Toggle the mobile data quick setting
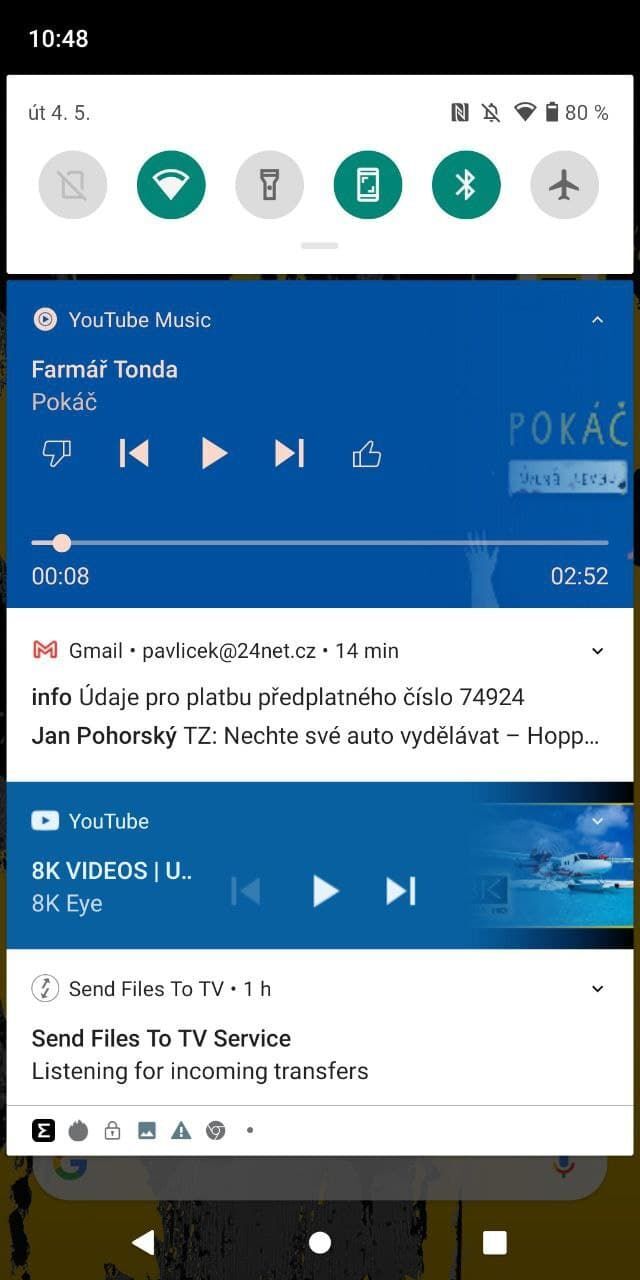Viewport: 640px width, 1280px height. [73, 185]
